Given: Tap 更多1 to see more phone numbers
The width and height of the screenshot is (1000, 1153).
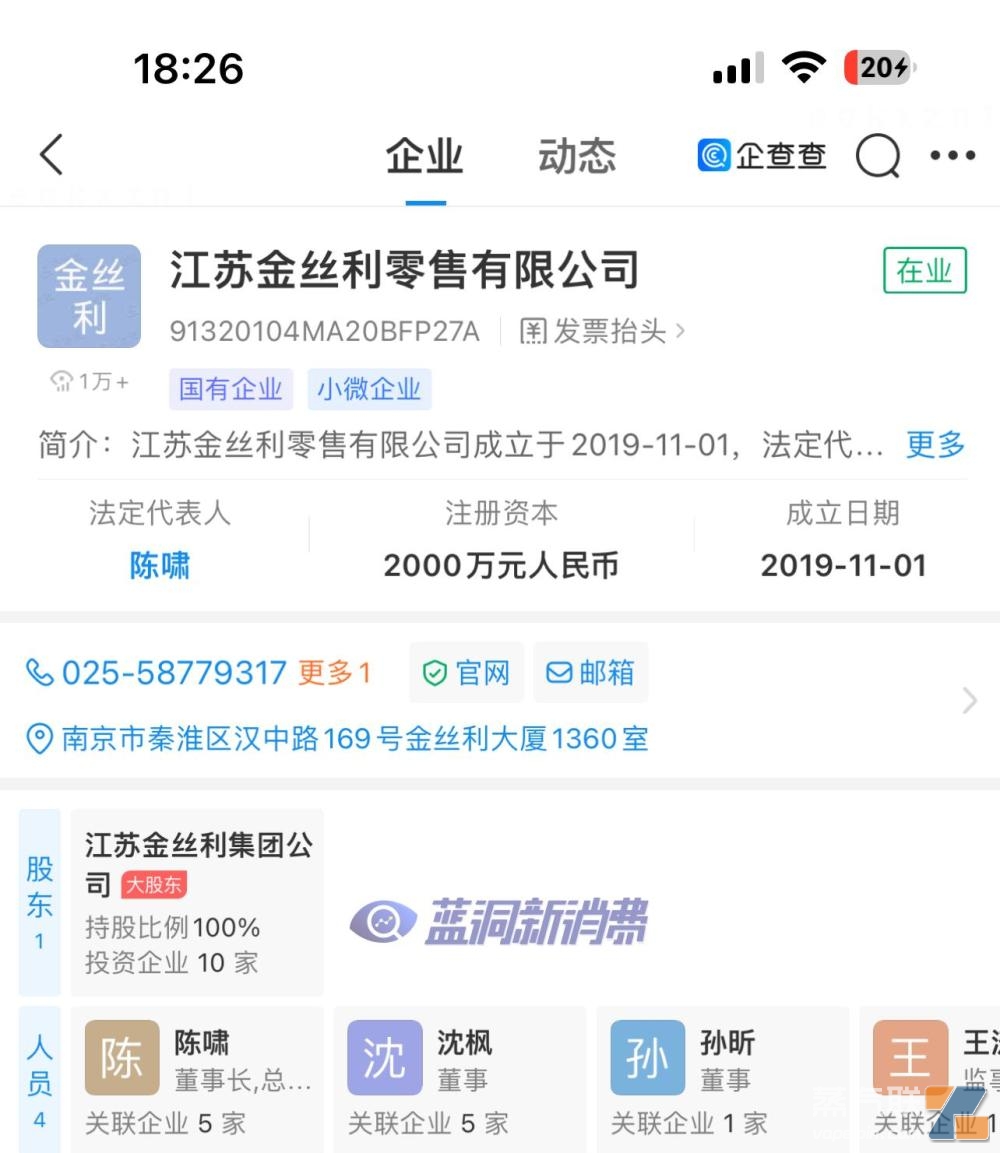Looking at the screenshot, I should (335, 673).
